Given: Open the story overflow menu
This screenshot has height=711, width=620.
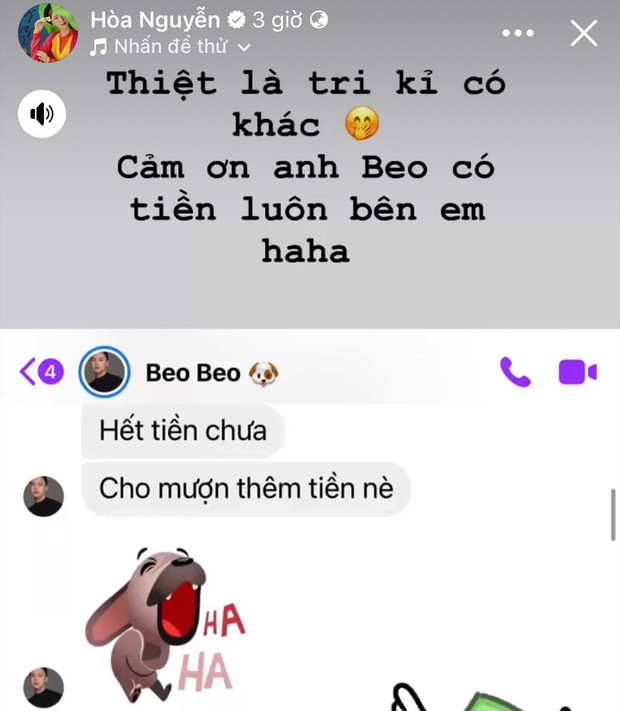Looking at the screenshot, I should click(x=517, y=33).
